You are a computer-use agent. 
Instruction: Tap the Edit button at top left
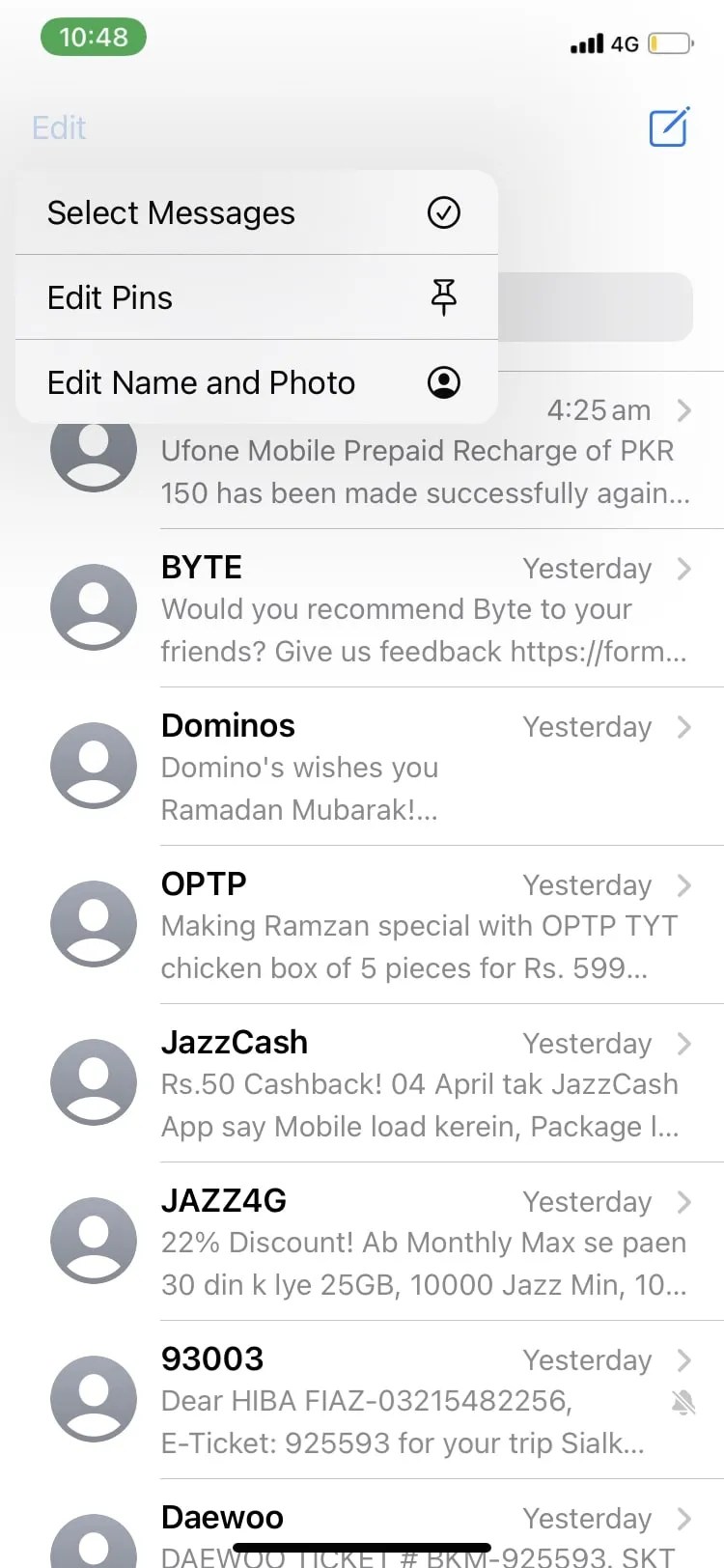(x=58, y=126)
